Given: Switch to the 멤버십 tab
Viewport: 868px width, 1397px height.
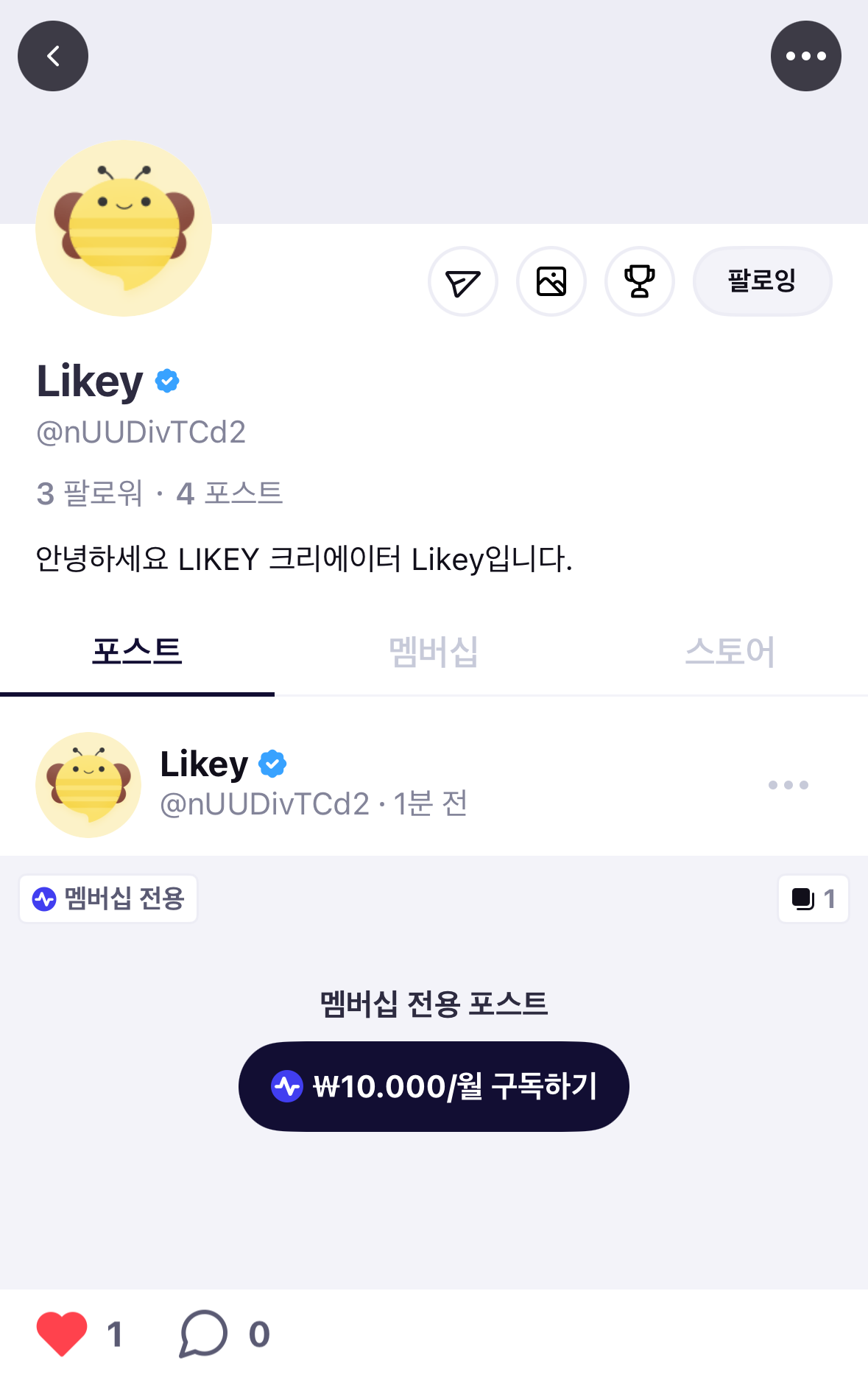Looking at the screenshot, I should pos(434,652).
